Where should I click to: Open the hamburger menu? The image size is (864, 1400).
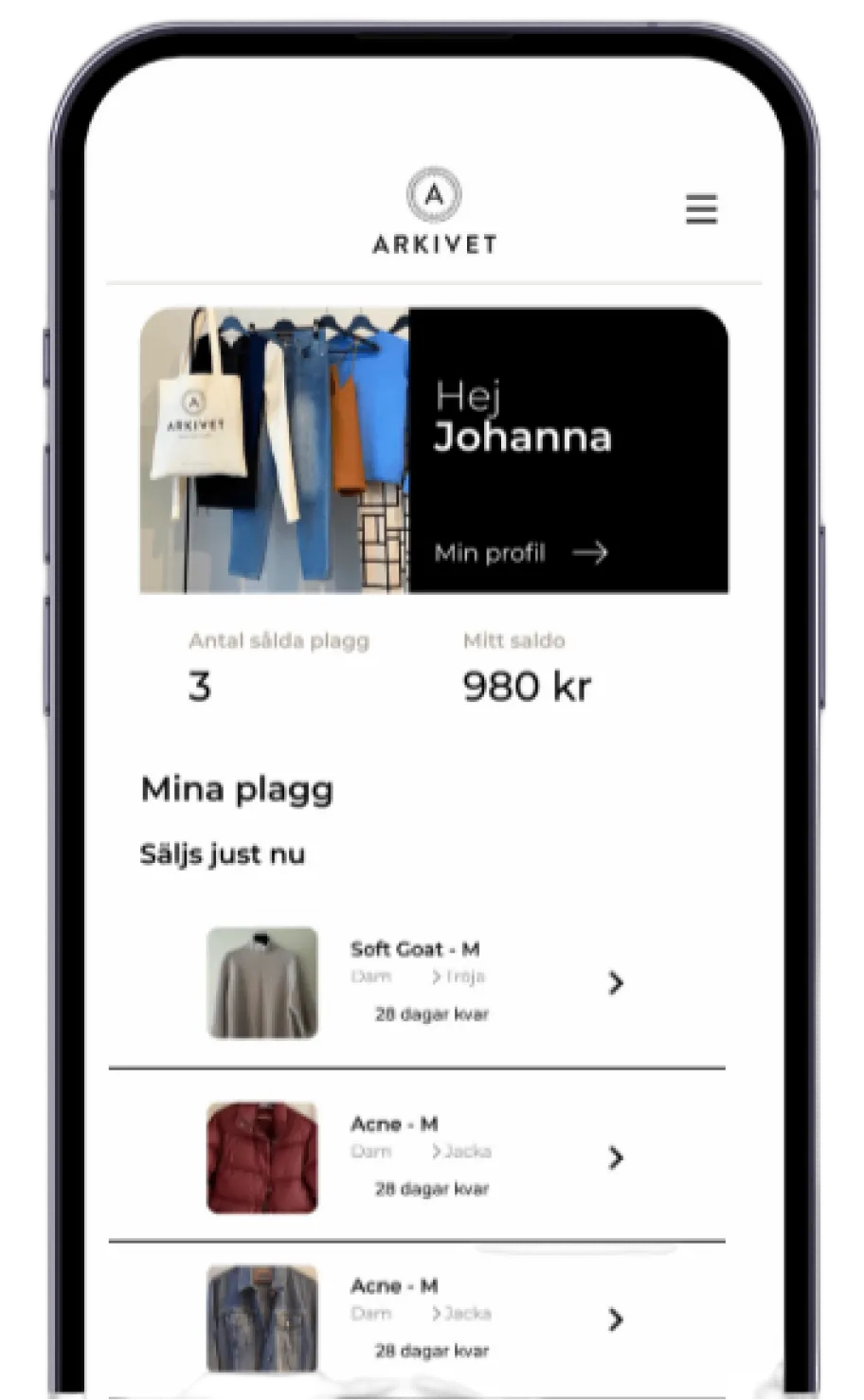pos(701,208)
